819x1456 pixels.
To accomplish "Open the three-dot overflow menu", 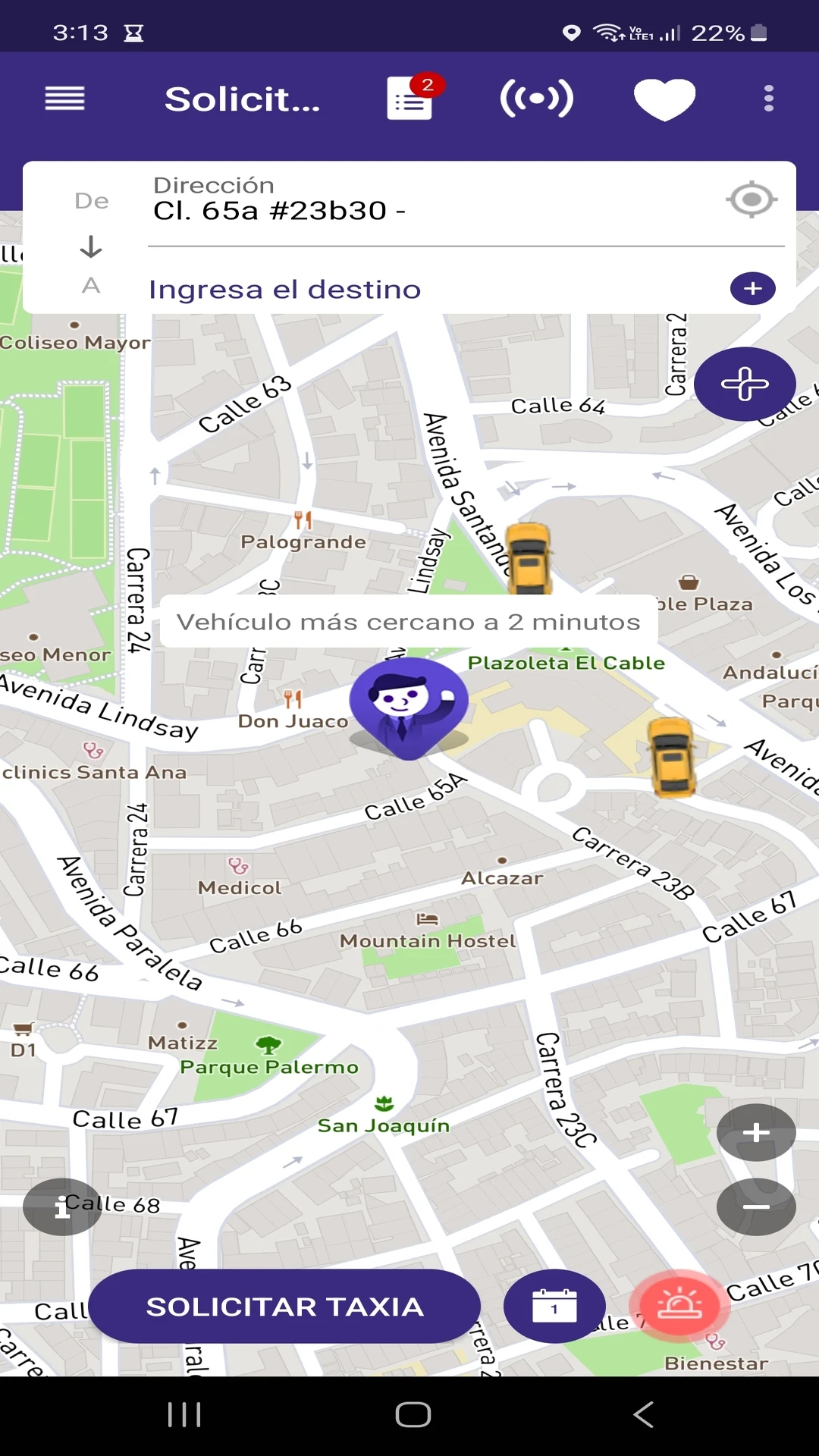I will [768, 99].
